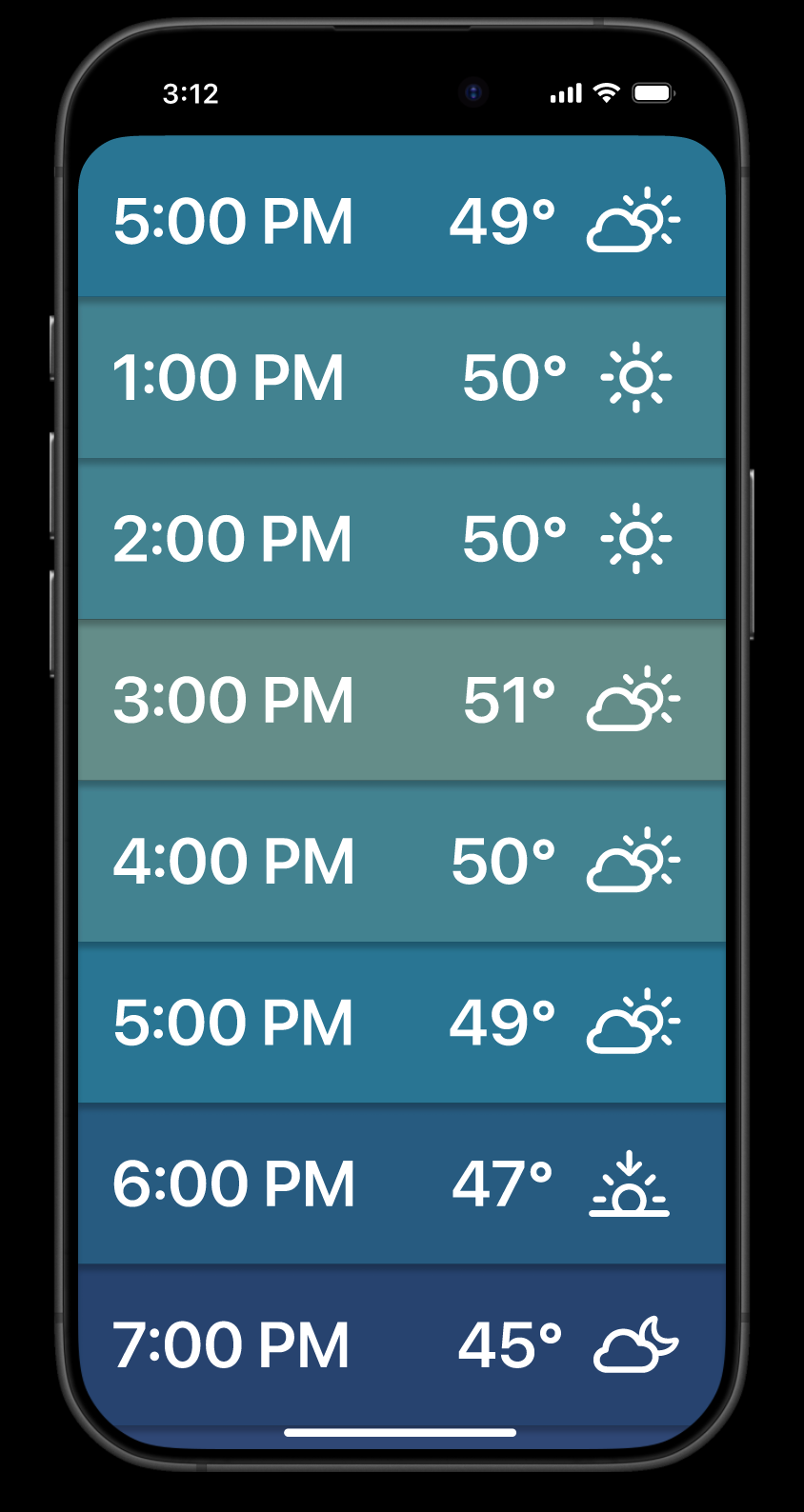804x1512 pixels.
Task: Open details for the 1:00 PM forecast row
Action: [400, 377]
